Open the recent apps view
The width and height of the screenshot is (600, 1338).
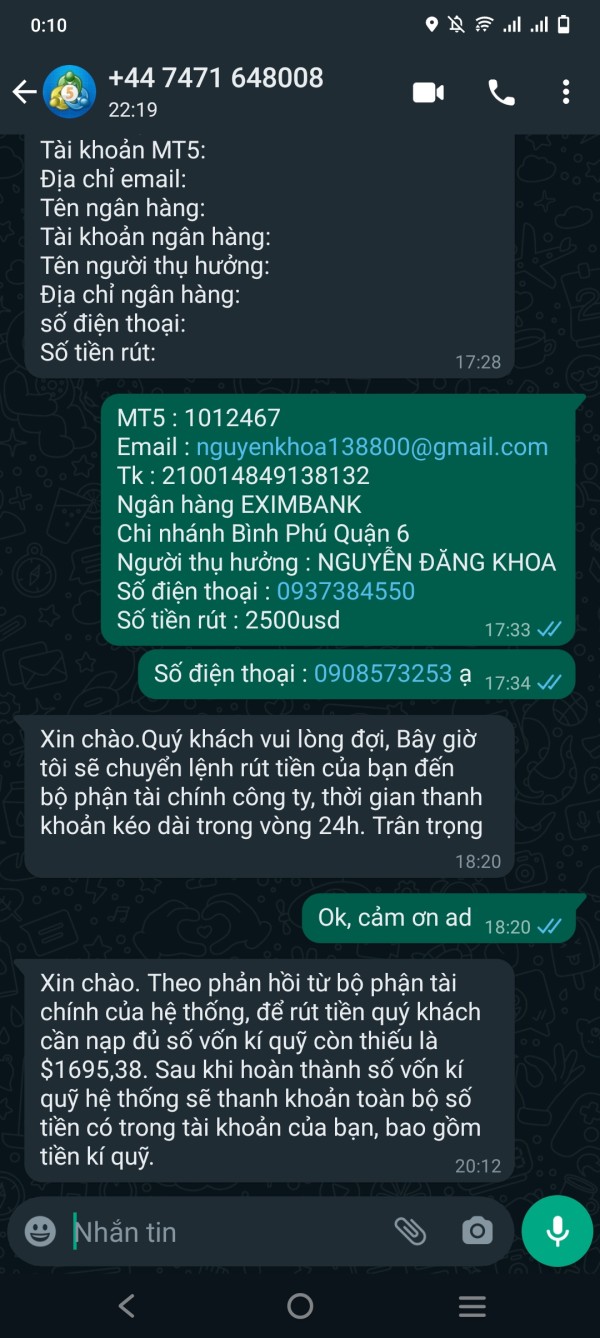pyautogui.click(x=472, y=1305)
